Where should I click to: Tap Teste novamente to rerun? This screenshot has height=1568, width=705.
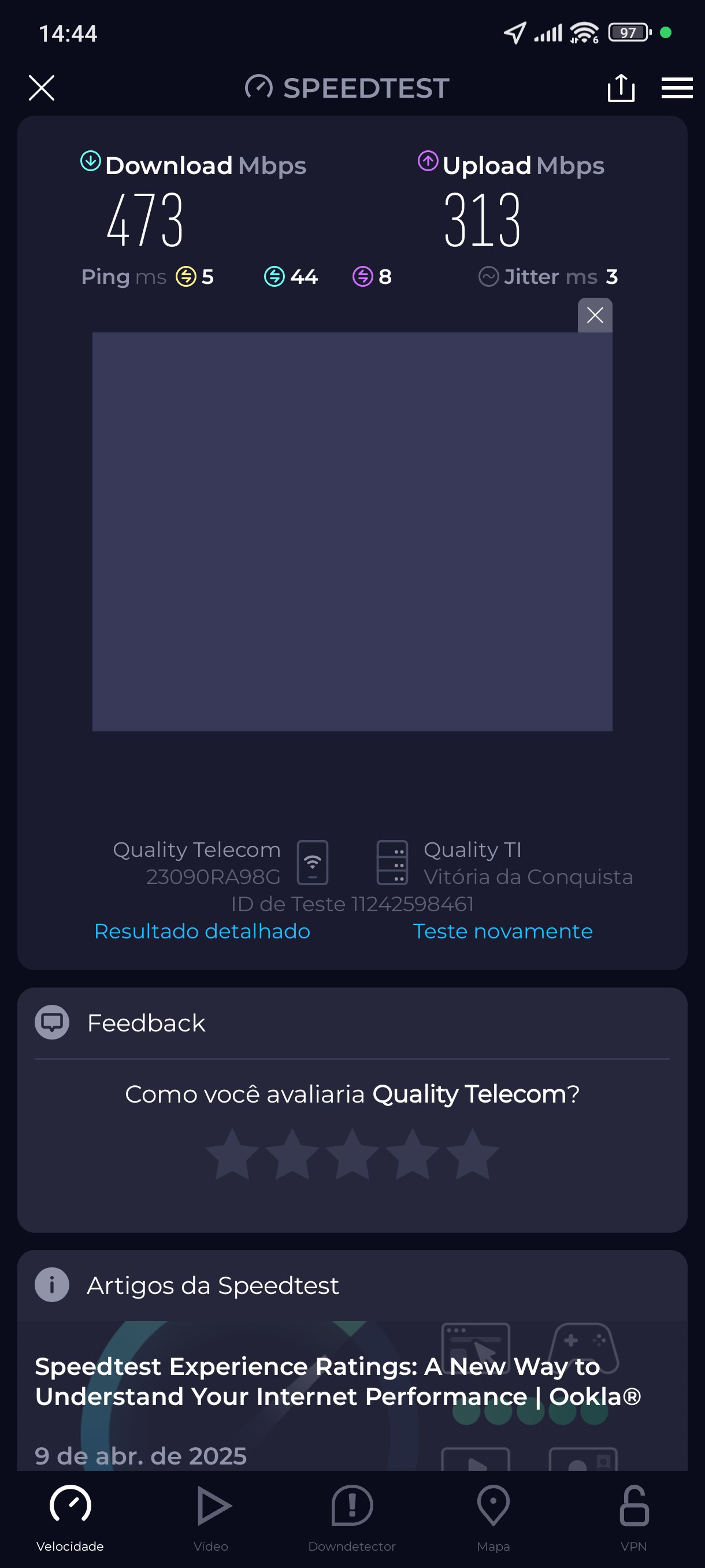point(502,931)
